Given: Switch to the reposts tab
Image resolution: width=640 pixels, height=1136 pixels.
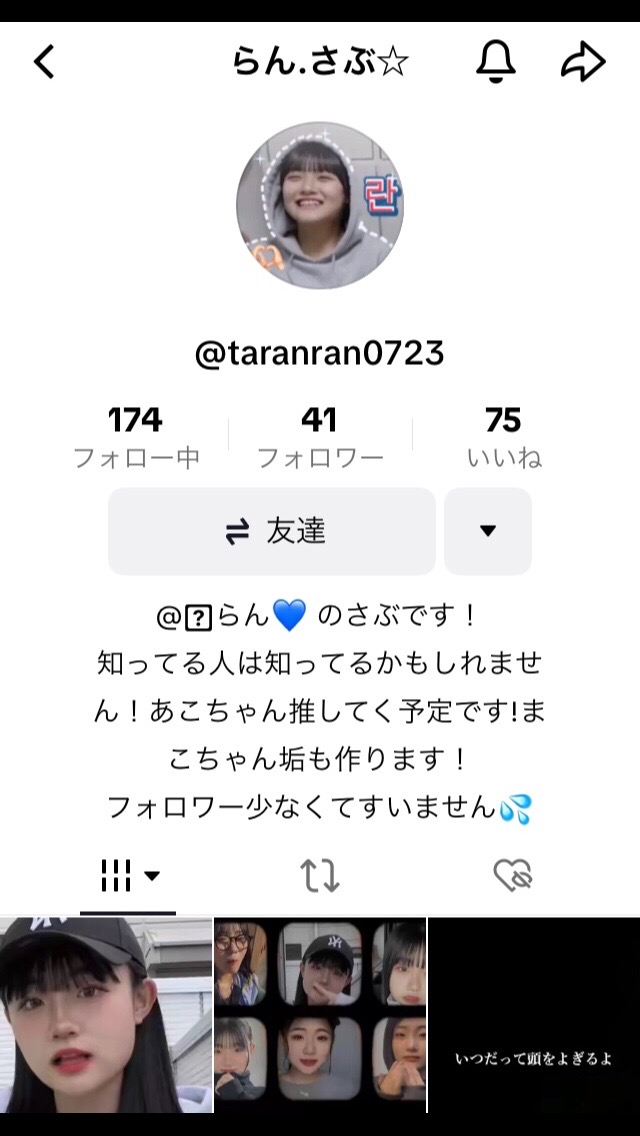Looking at the screenshot, I should 320,876.
